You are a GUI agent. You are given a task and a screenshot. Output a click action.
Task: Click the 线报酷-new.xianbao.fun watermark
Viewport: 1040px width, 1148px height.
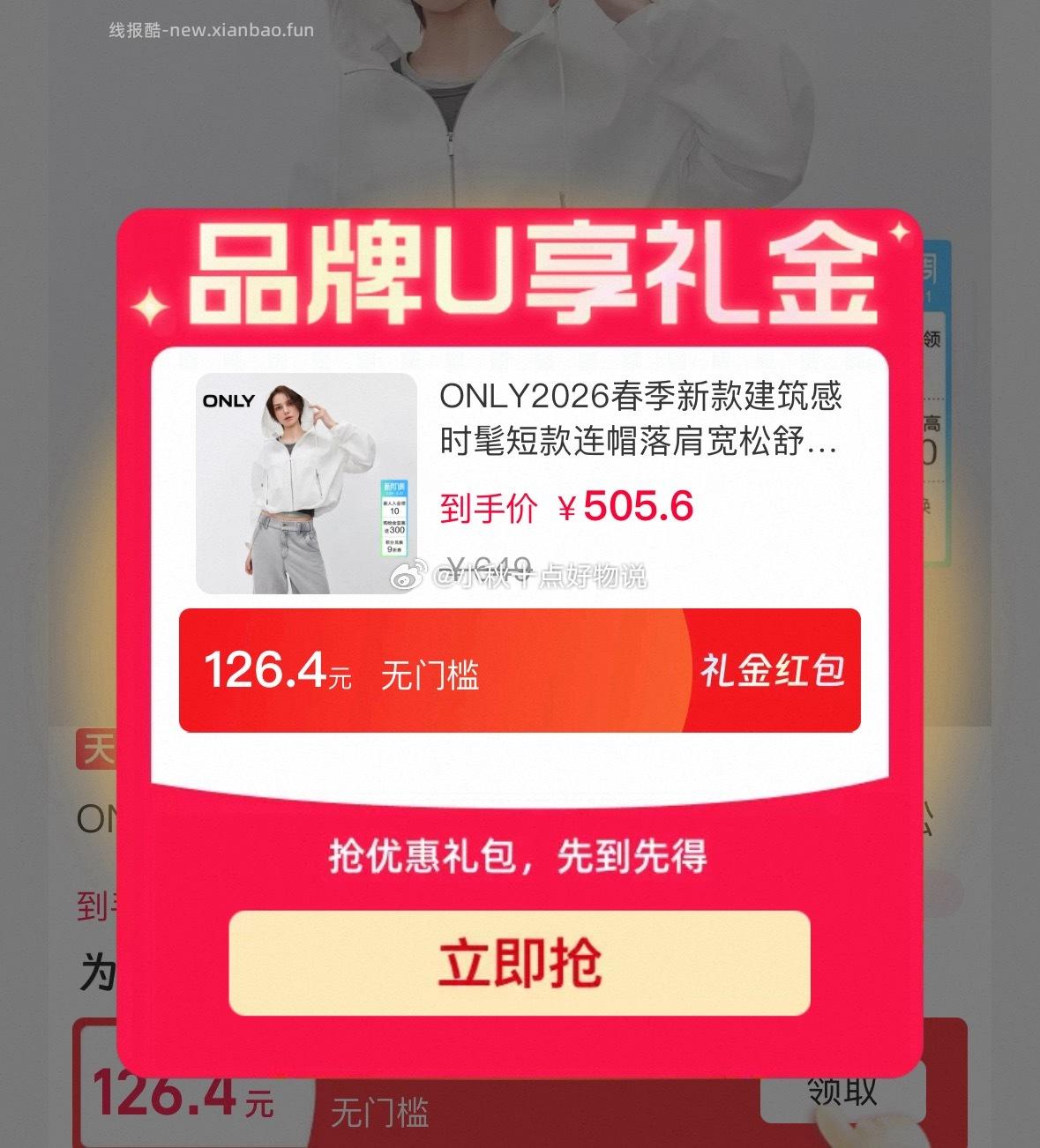pyautogui.click(x=210, y=29)
